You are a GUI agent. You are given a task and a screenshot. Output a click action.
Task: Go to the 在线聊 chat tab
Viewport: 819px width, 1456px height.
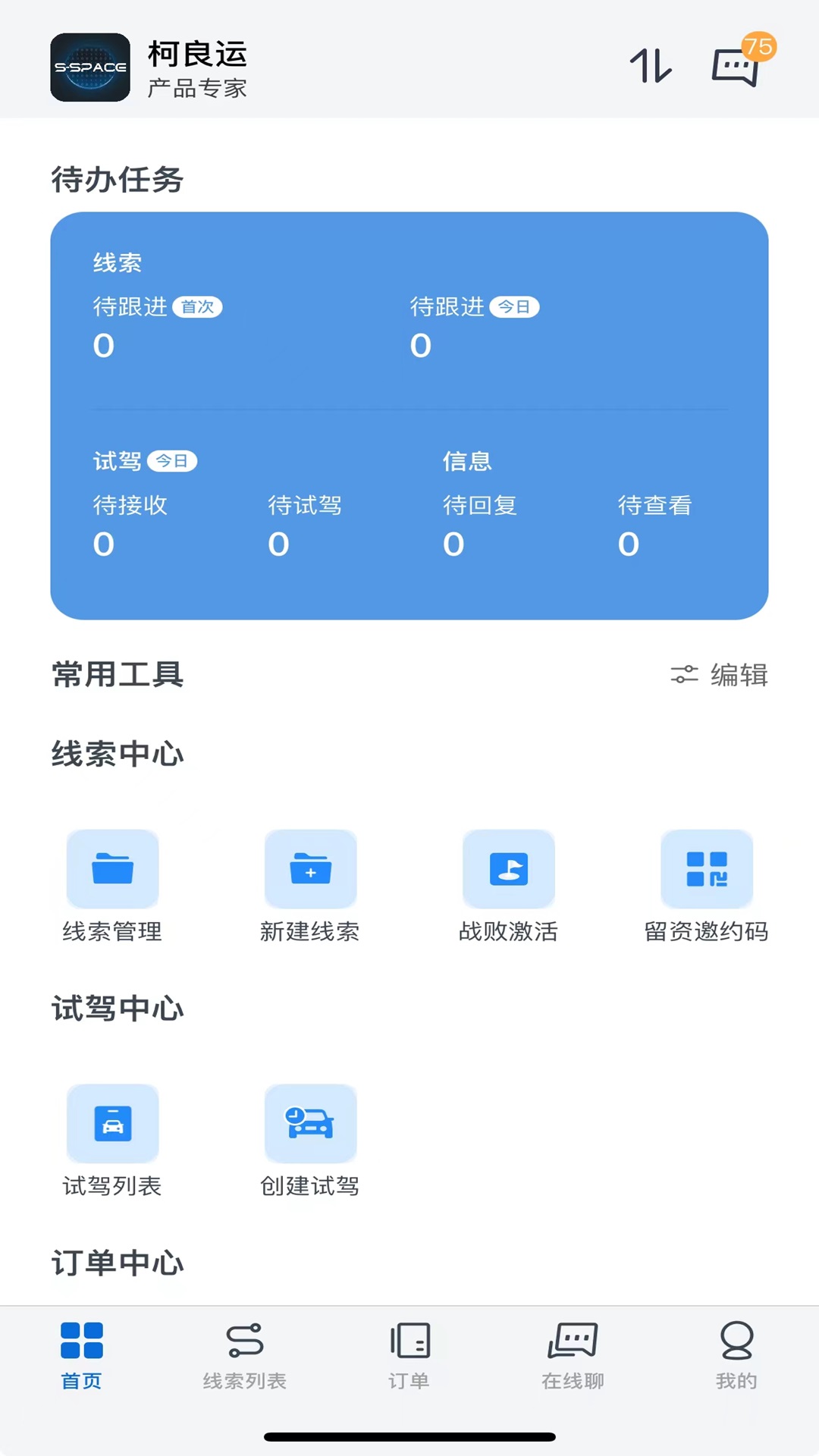tap(573, 1356)
